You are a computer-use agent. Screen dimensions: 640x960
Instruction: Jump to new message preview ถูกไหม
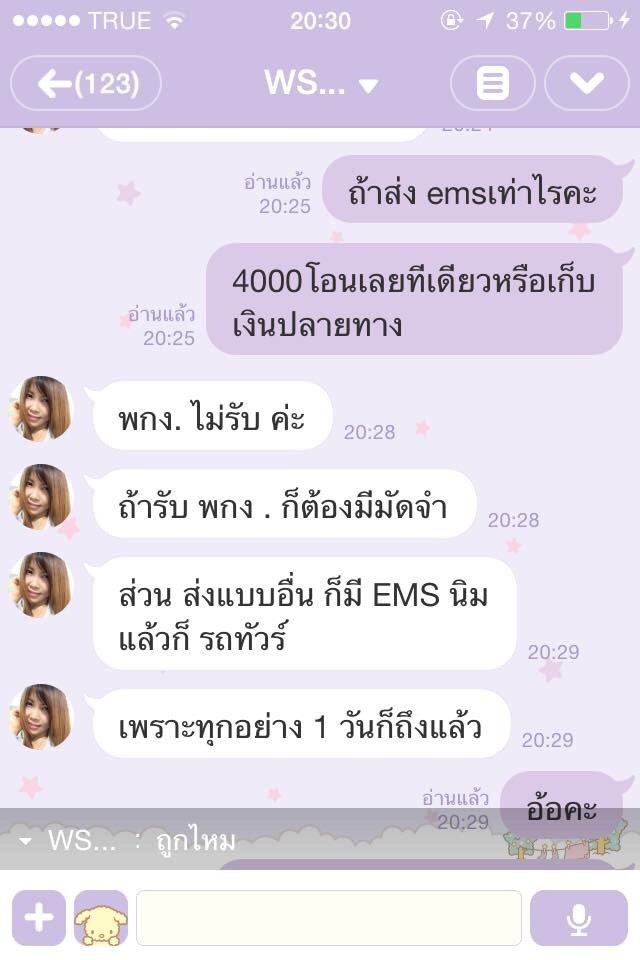coord(200,841)
